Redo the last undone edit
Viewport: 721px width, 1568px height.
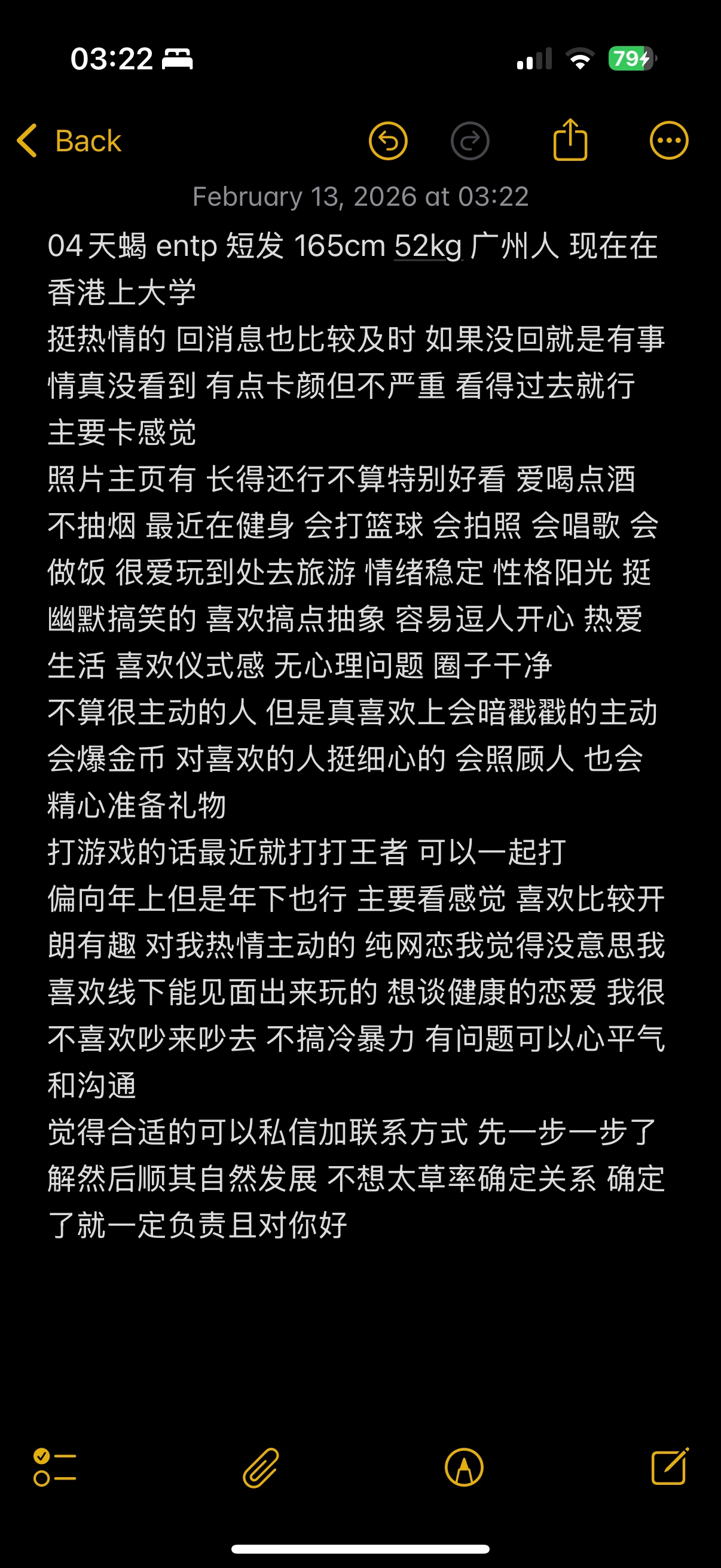[x=470, y=141]
